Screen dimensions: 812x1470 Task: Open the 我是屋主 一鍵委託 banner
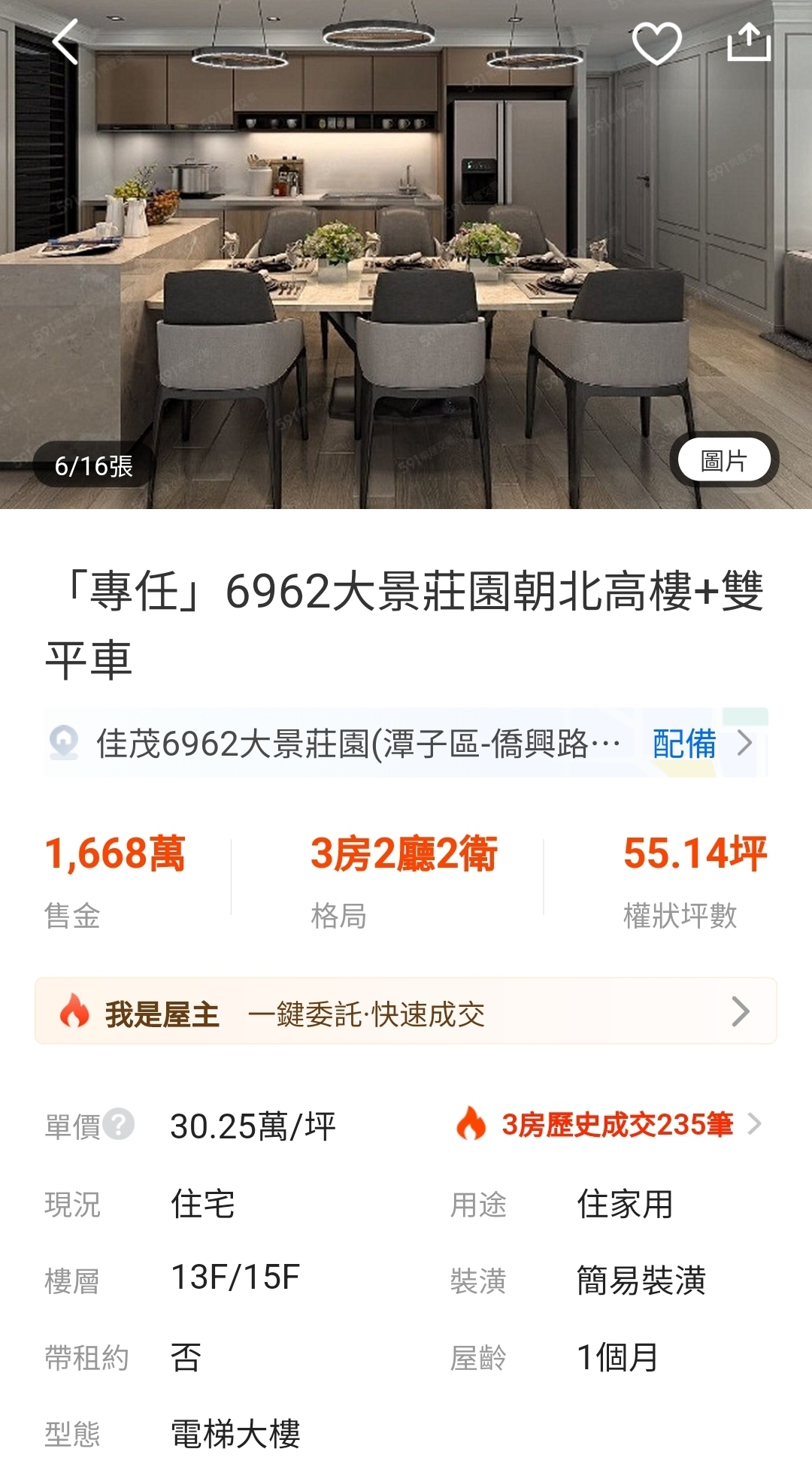tap(406, 1012)
